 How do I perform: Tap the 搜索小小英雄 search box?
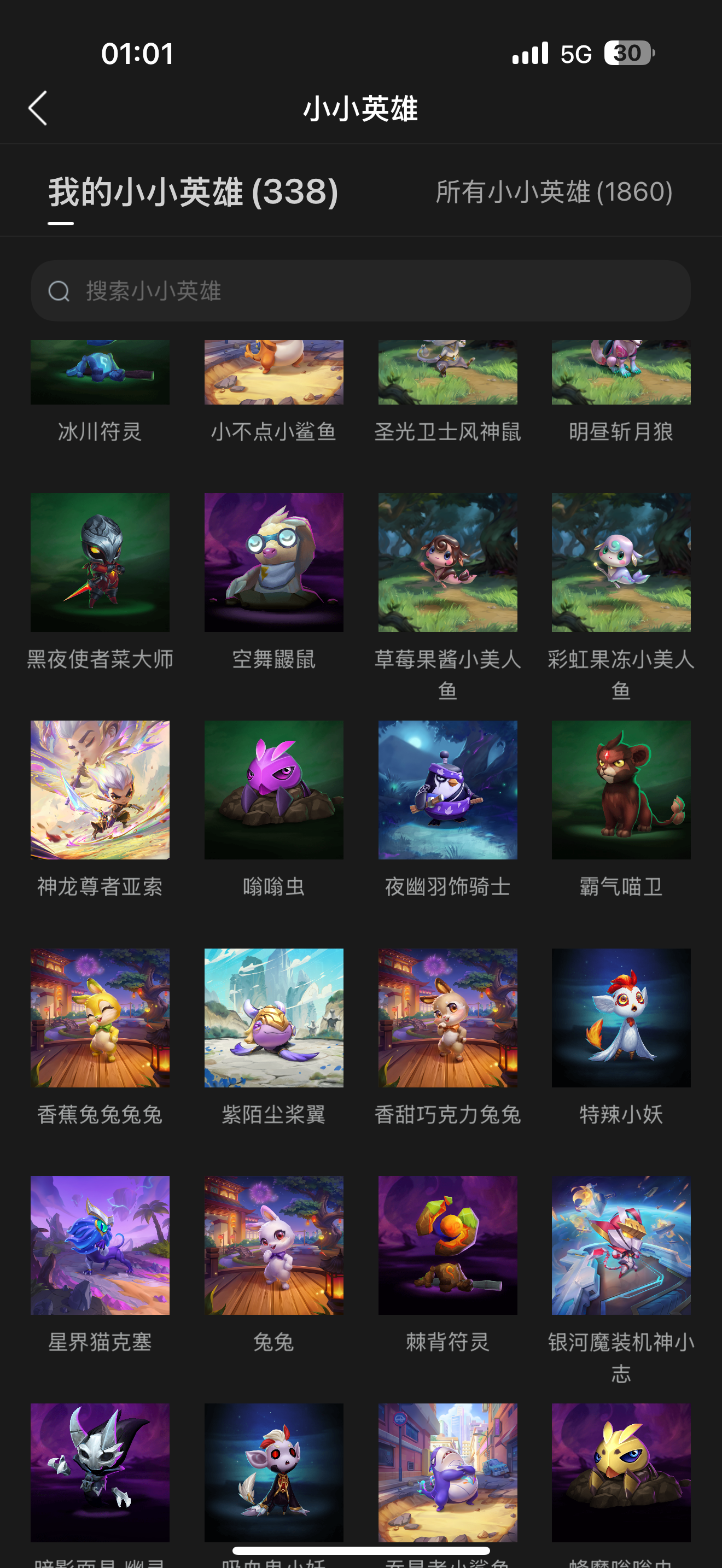(361, 291)
